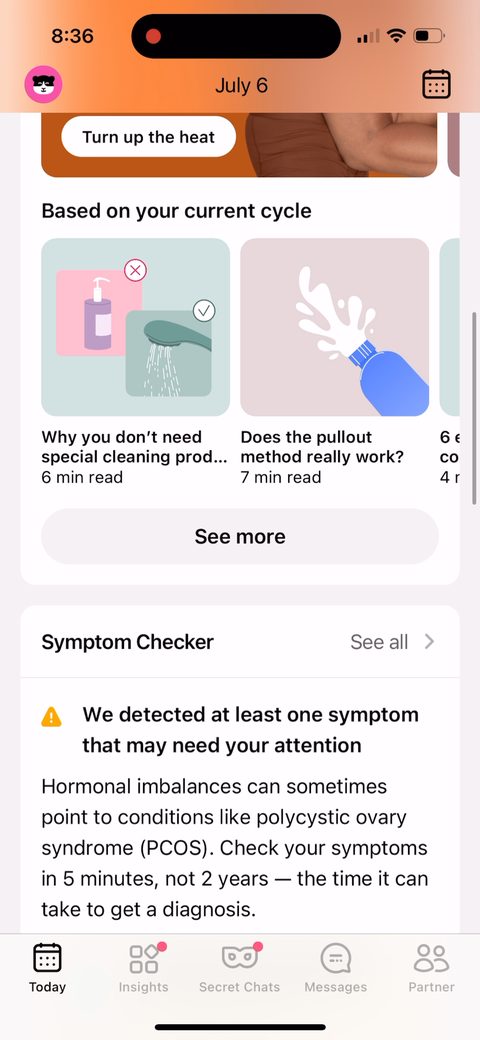Select the Today tab
This screenshot has height=1040, width=480.
pyautogui.click(x=47, y=968)
